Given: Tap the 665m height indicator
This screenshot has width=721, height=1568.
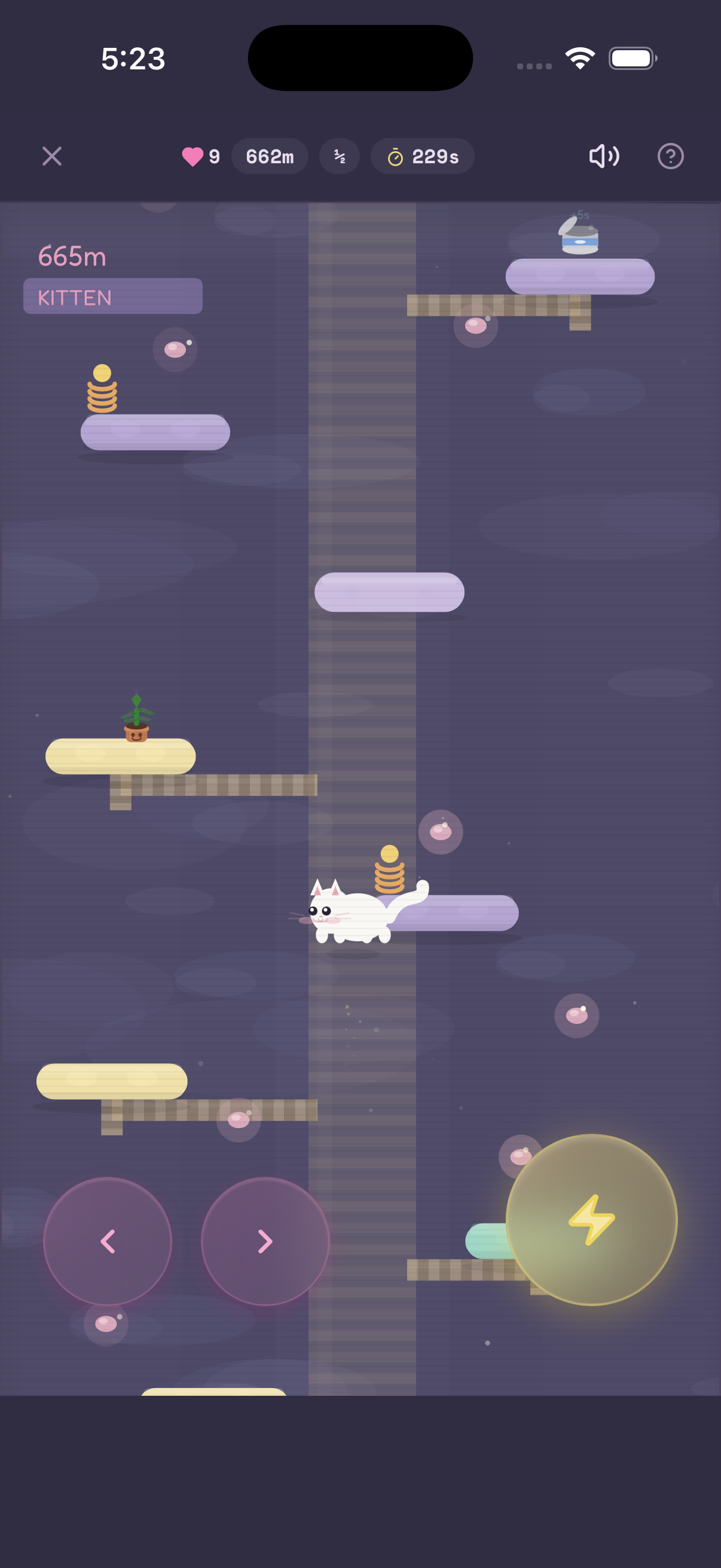Looking at the screenshot, I should click(73, 256).
